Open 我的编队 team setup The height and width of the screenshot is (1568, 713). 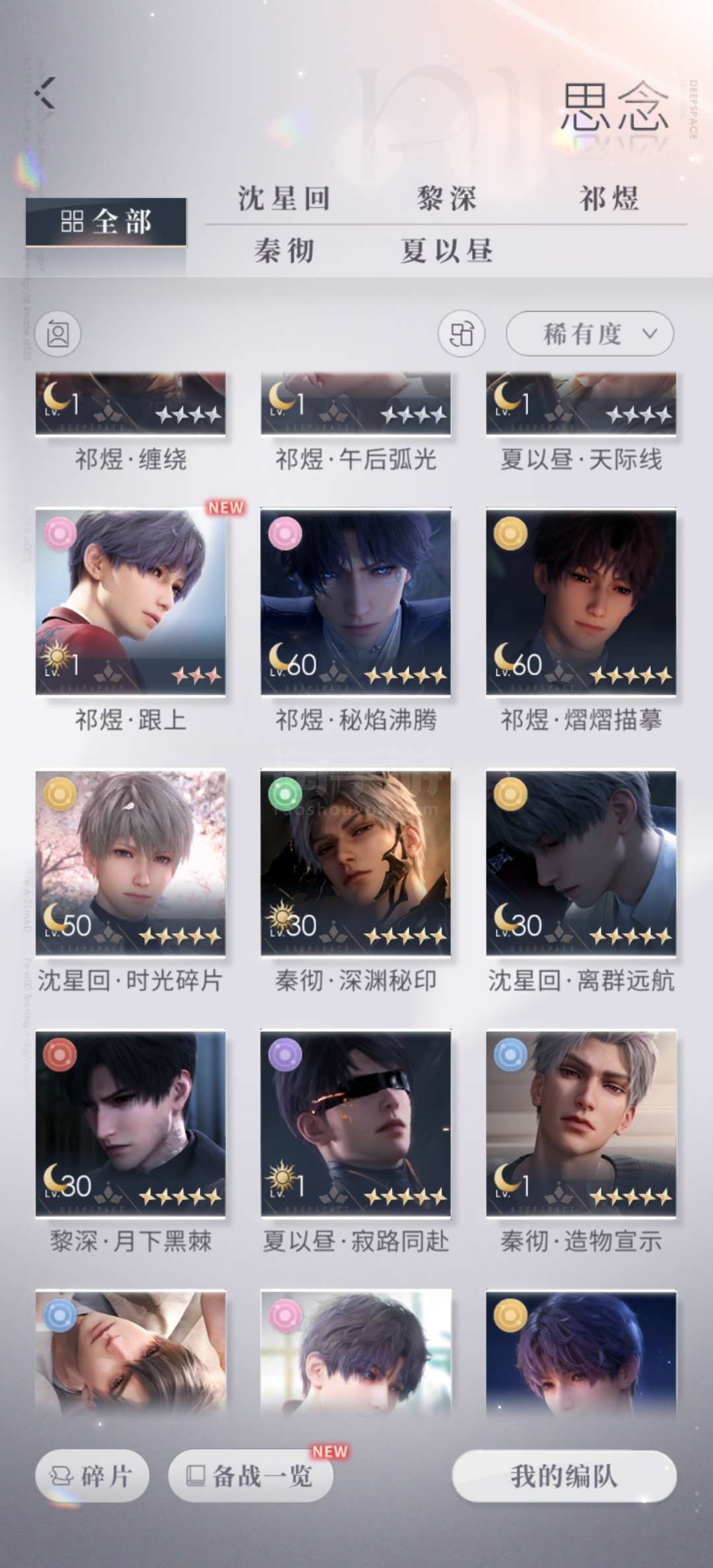click(x=564, y=1476)
